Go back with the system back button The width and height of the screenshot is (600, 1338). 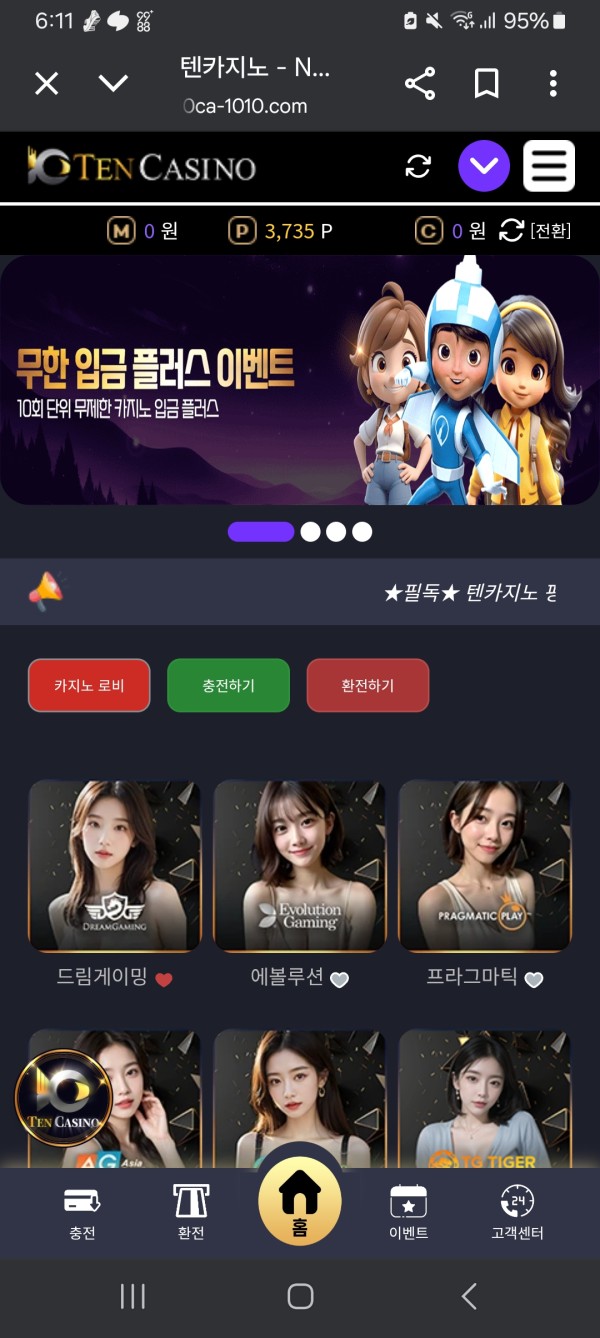(468, 1297)
